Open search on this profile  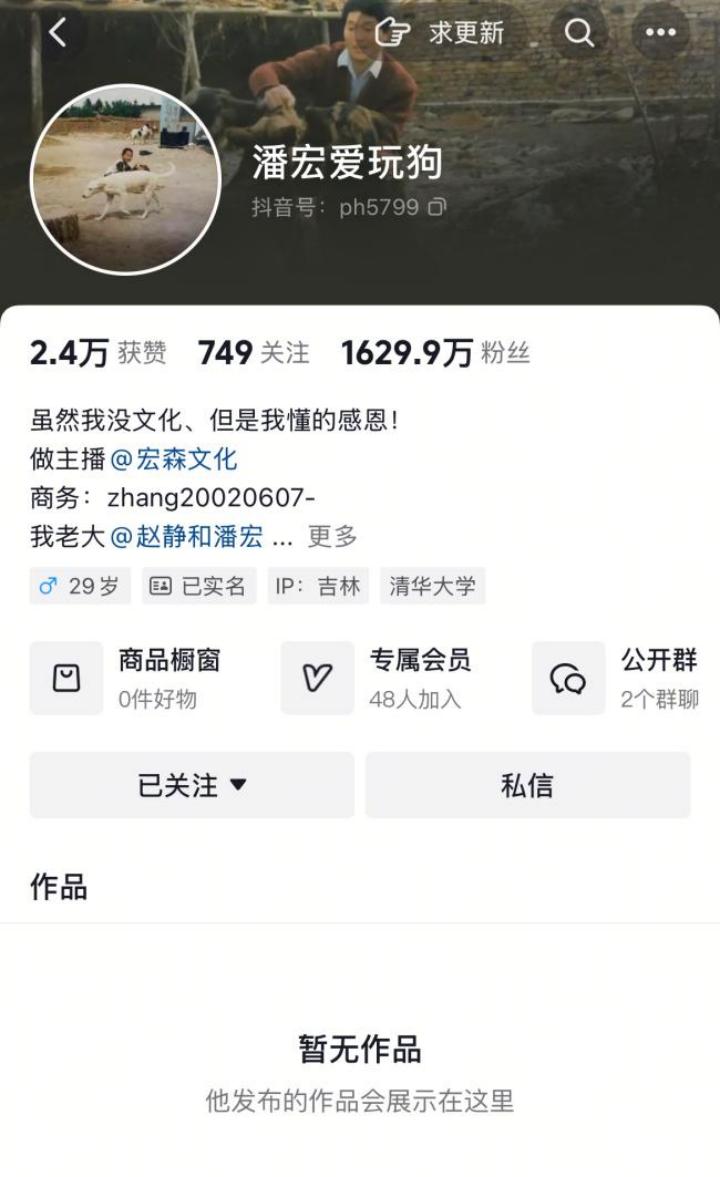(579, 33)
